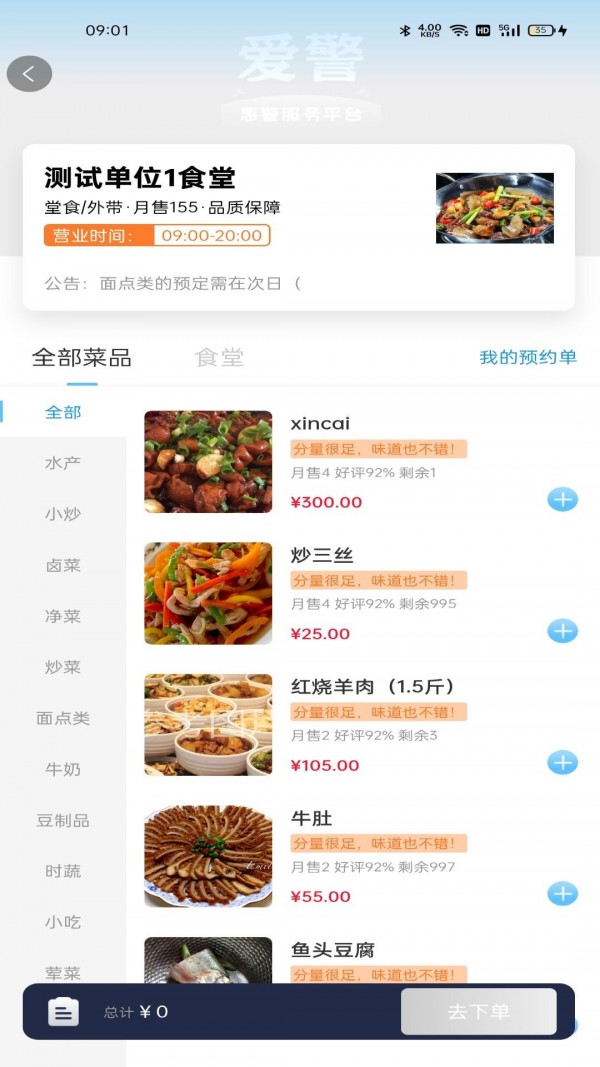Add xincai to the order
600x1067 pixels.
562,499
